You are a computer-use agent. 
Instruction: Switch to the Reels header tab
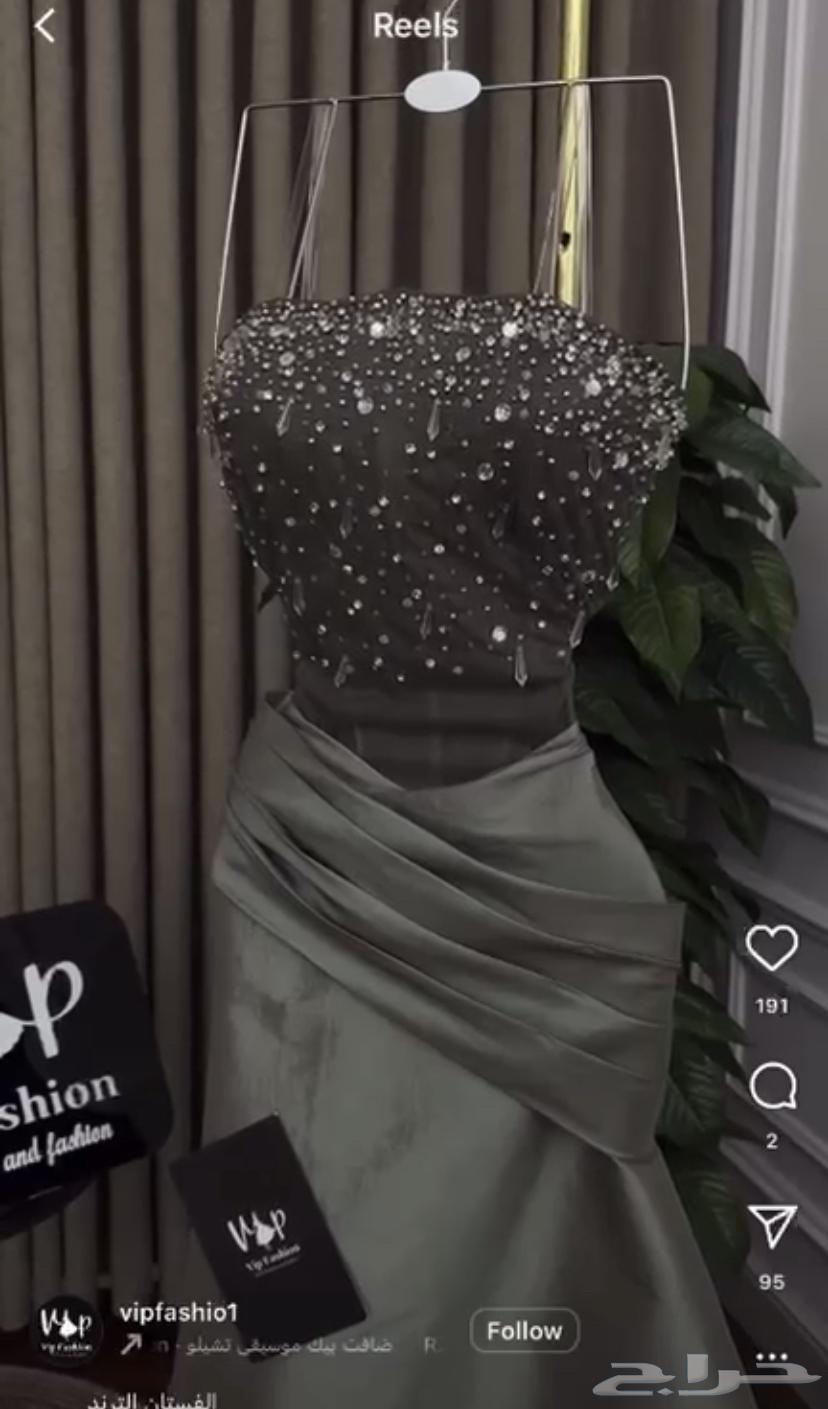click(414, 27)
